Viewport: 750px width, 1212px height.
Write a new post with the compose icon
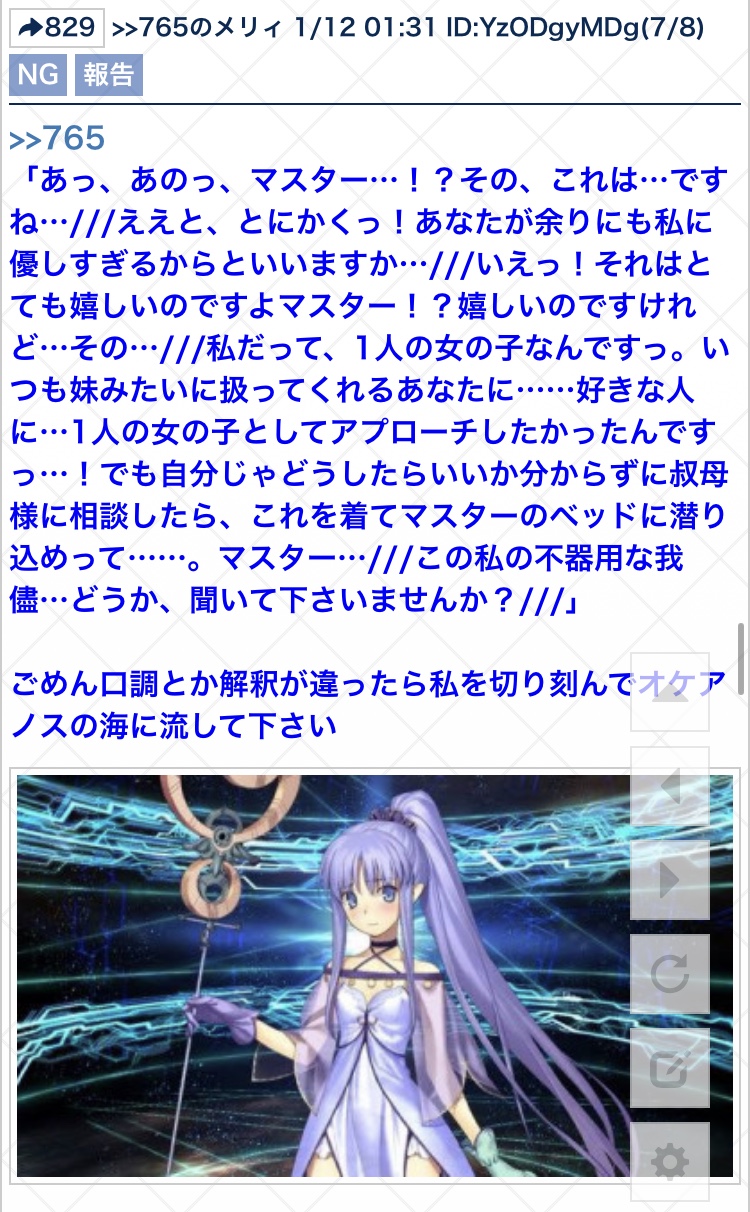point(669,1068)
